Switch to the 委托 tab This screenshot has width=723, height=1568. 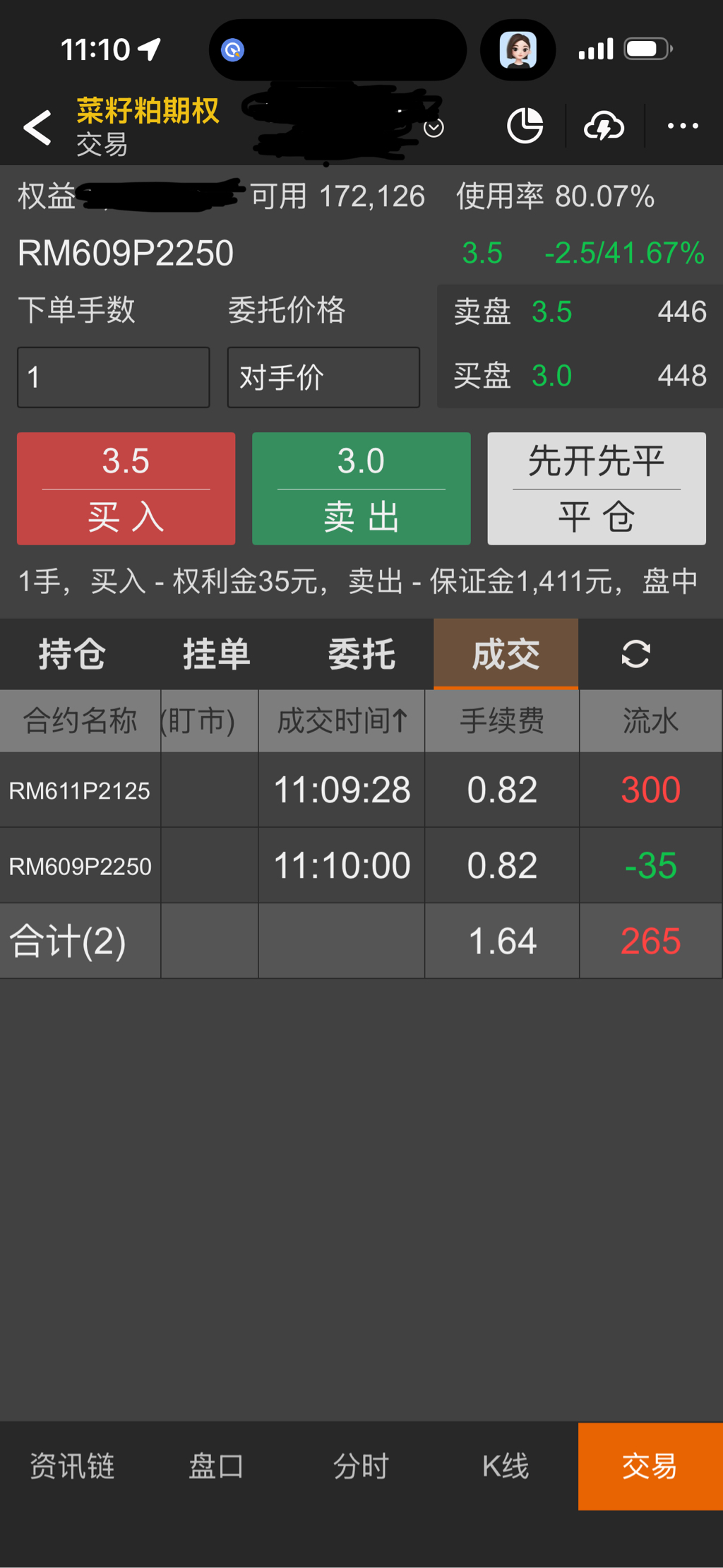(x=361, y=654)
